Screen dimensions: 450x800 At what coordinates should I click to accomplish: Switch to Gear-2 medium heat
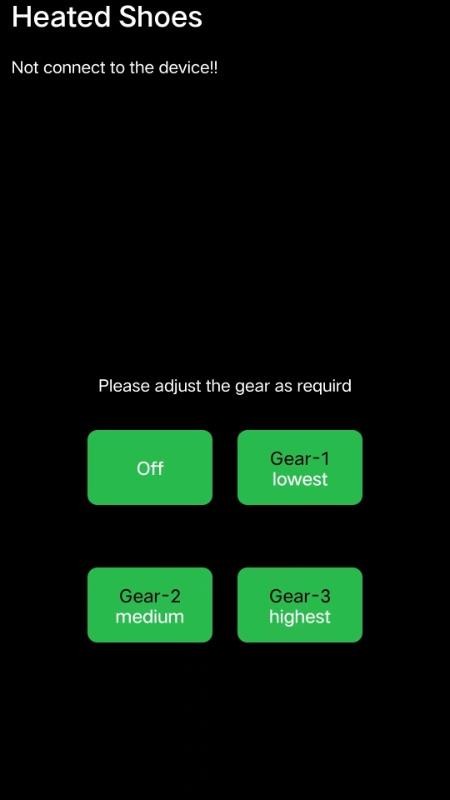coord(149,605)
